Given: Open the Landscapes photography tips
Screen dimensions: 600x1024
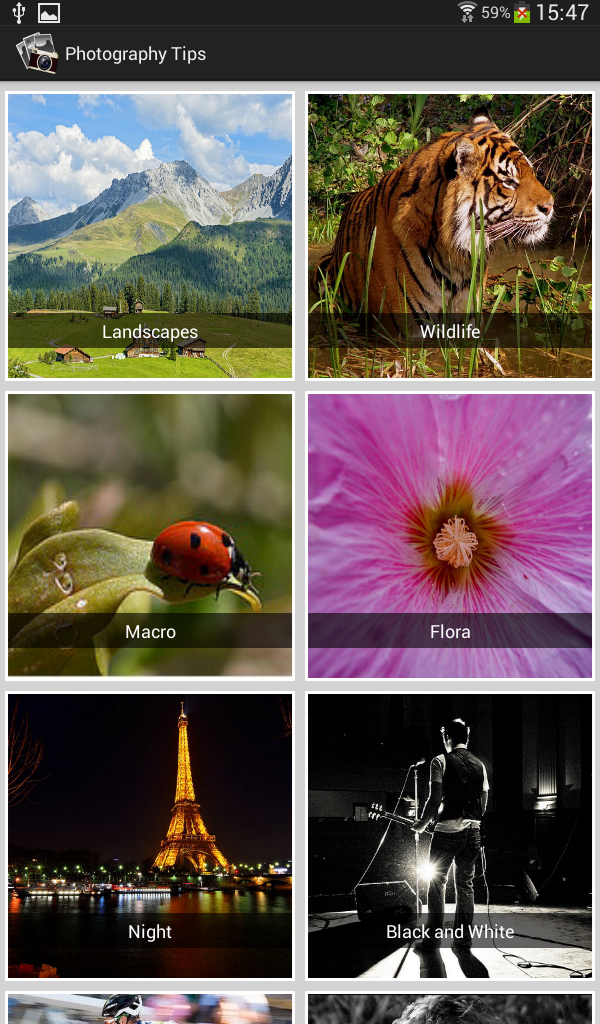Looking at the screenshot, I should [150, 236].
